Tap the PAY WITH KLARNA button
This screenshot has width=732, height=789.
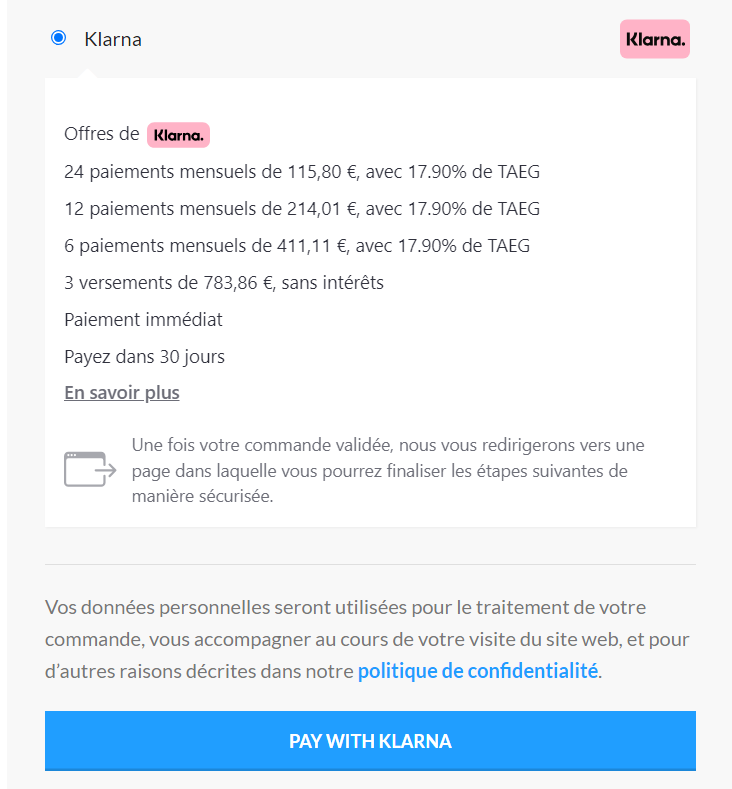coord(370,741)
